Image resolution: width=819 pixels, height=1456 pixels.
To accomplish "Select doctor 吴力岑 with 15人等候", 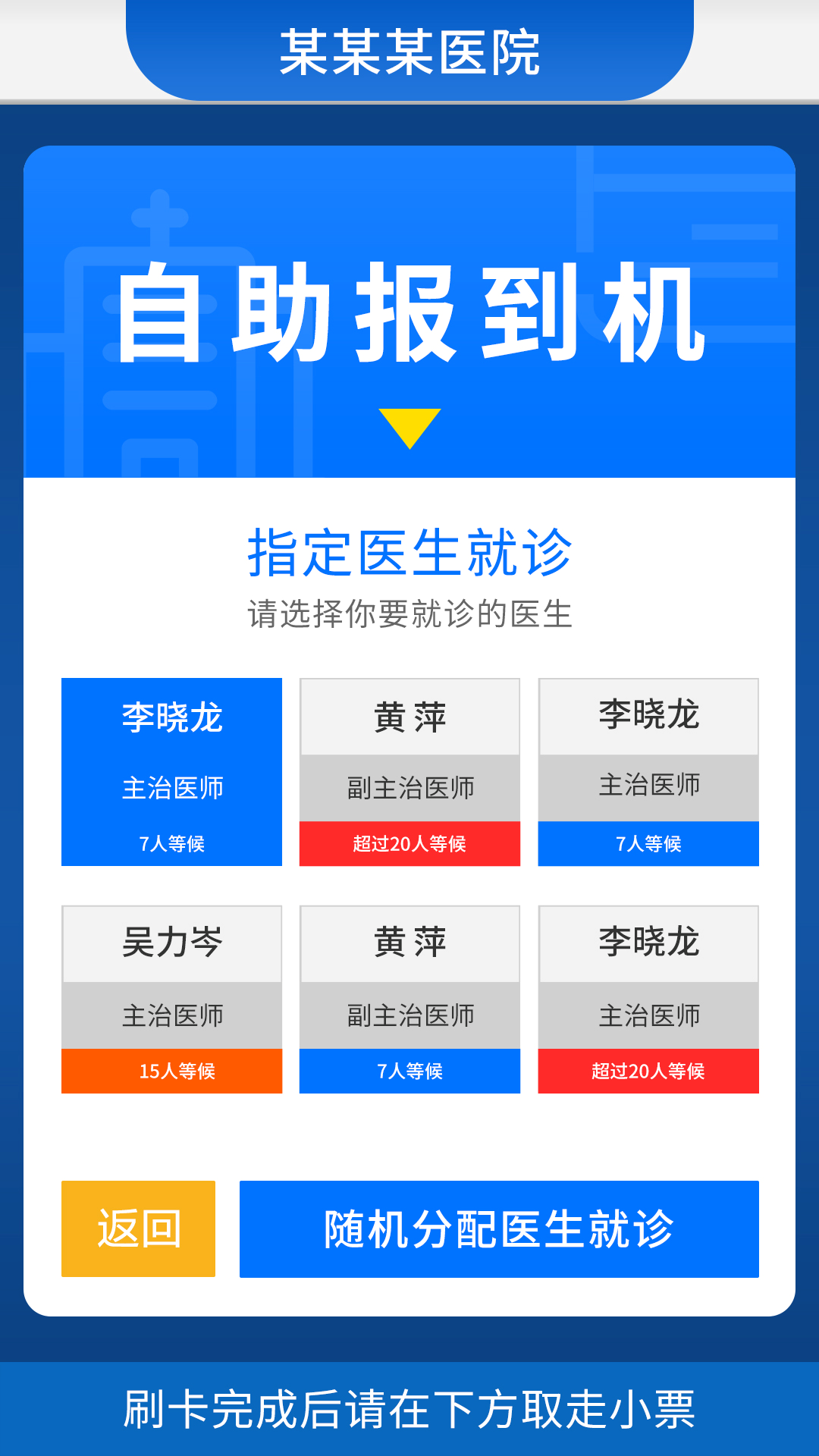I will pyautogui.click(x=171, y=999).
